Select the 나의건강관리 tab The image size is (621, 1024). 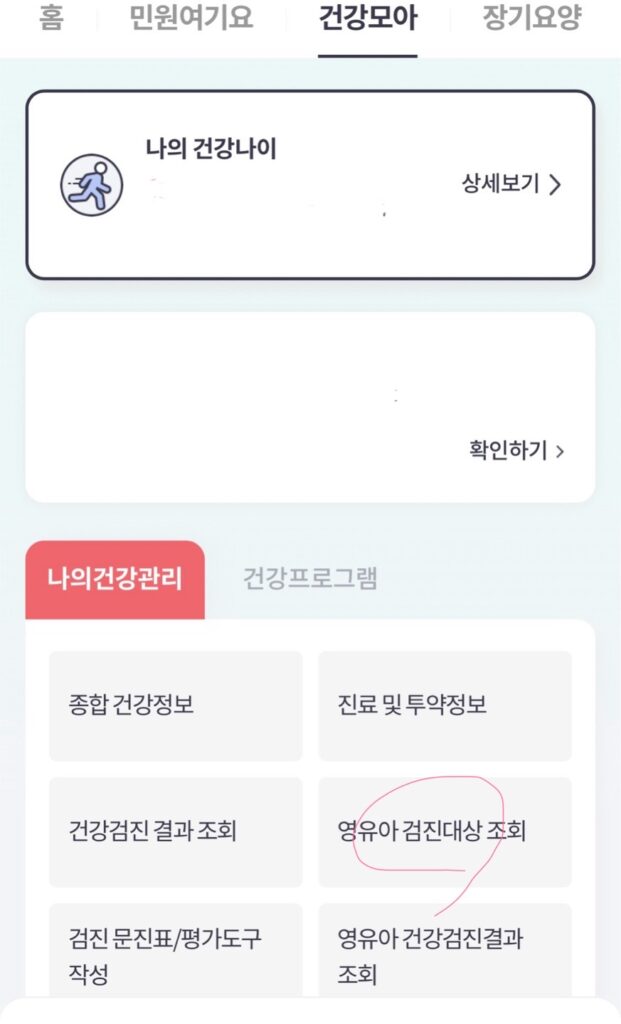point(115,579)
